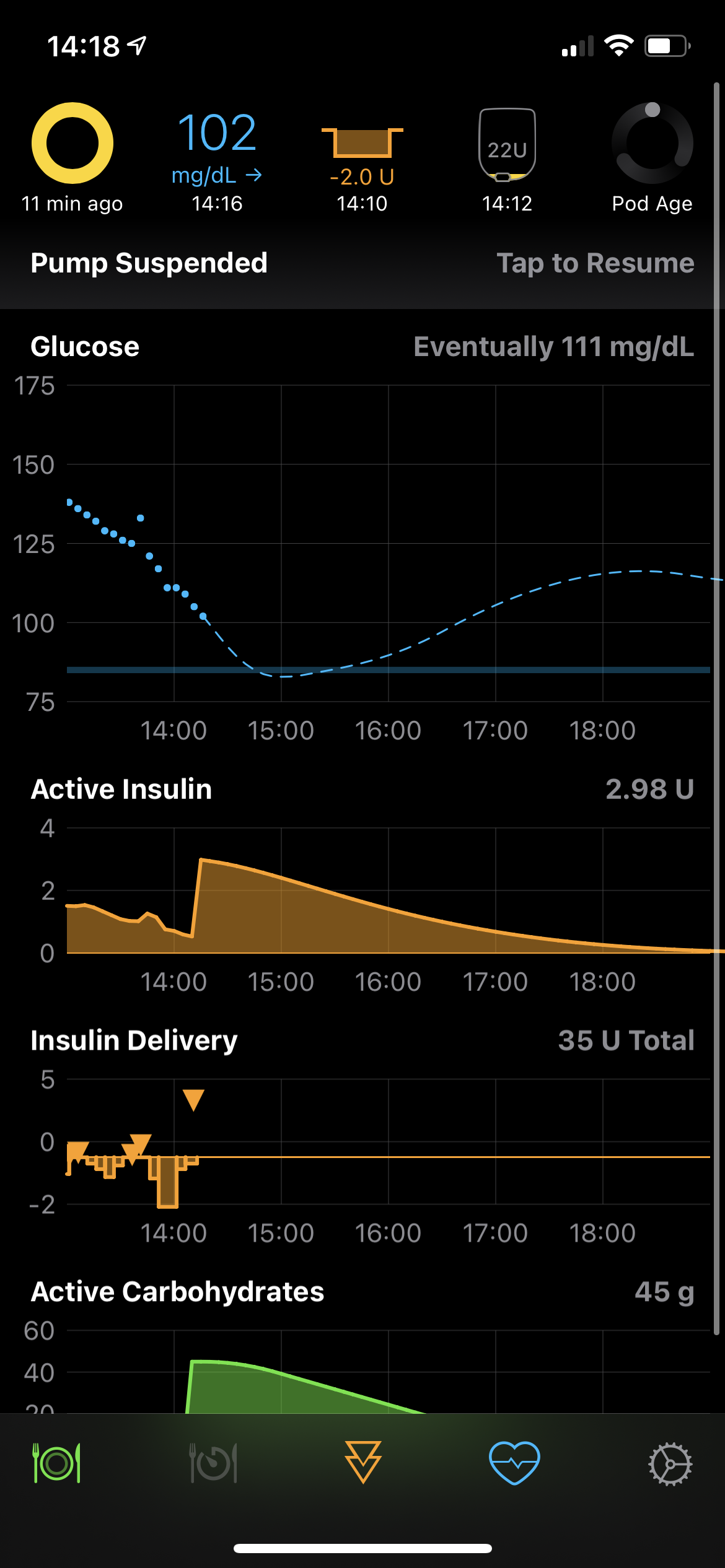Open the settings gear

[x=670, y=1464]
